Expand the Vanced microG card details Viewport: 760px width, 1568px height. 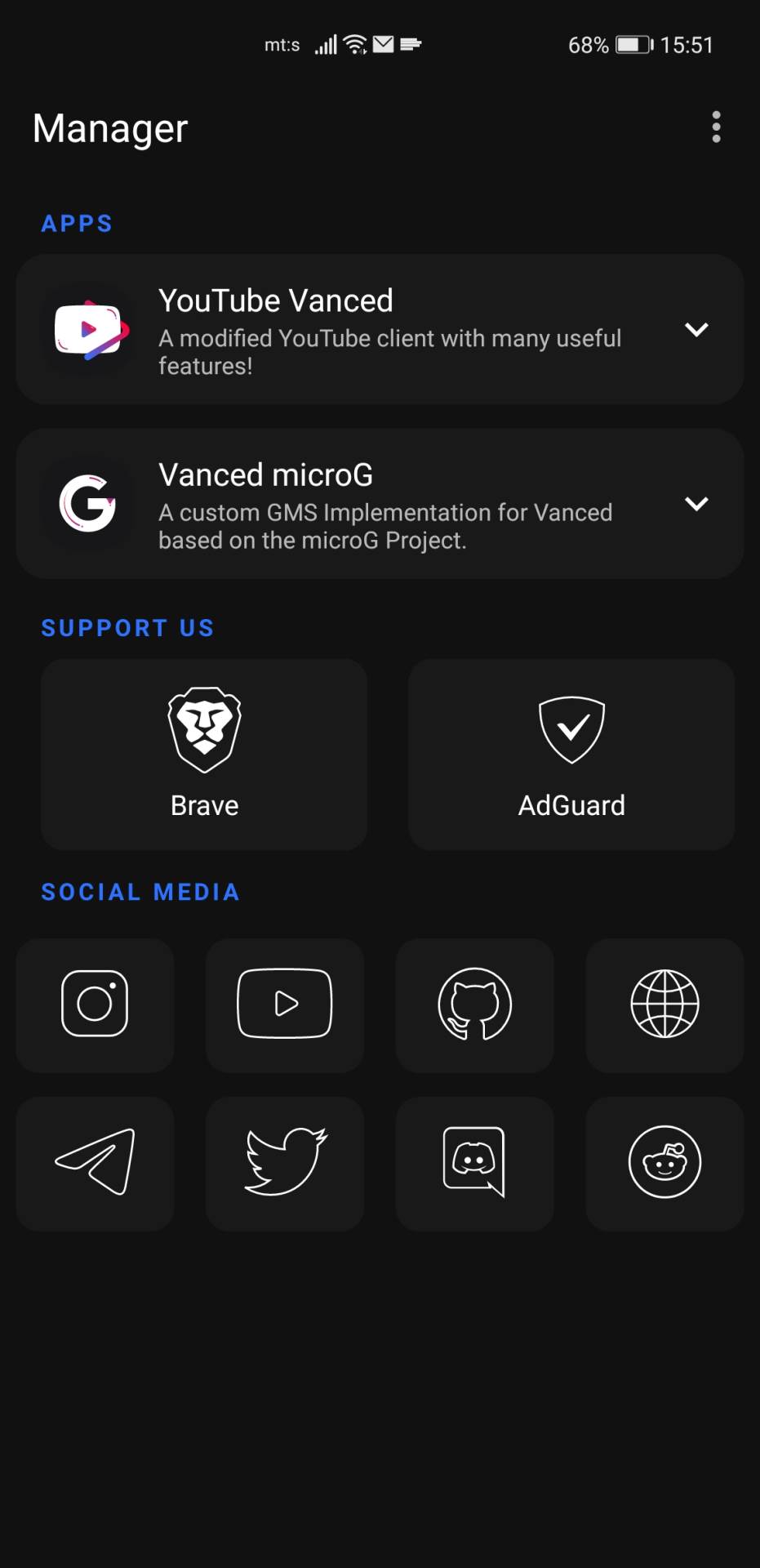pyautogui.click(x=697, y=504)
